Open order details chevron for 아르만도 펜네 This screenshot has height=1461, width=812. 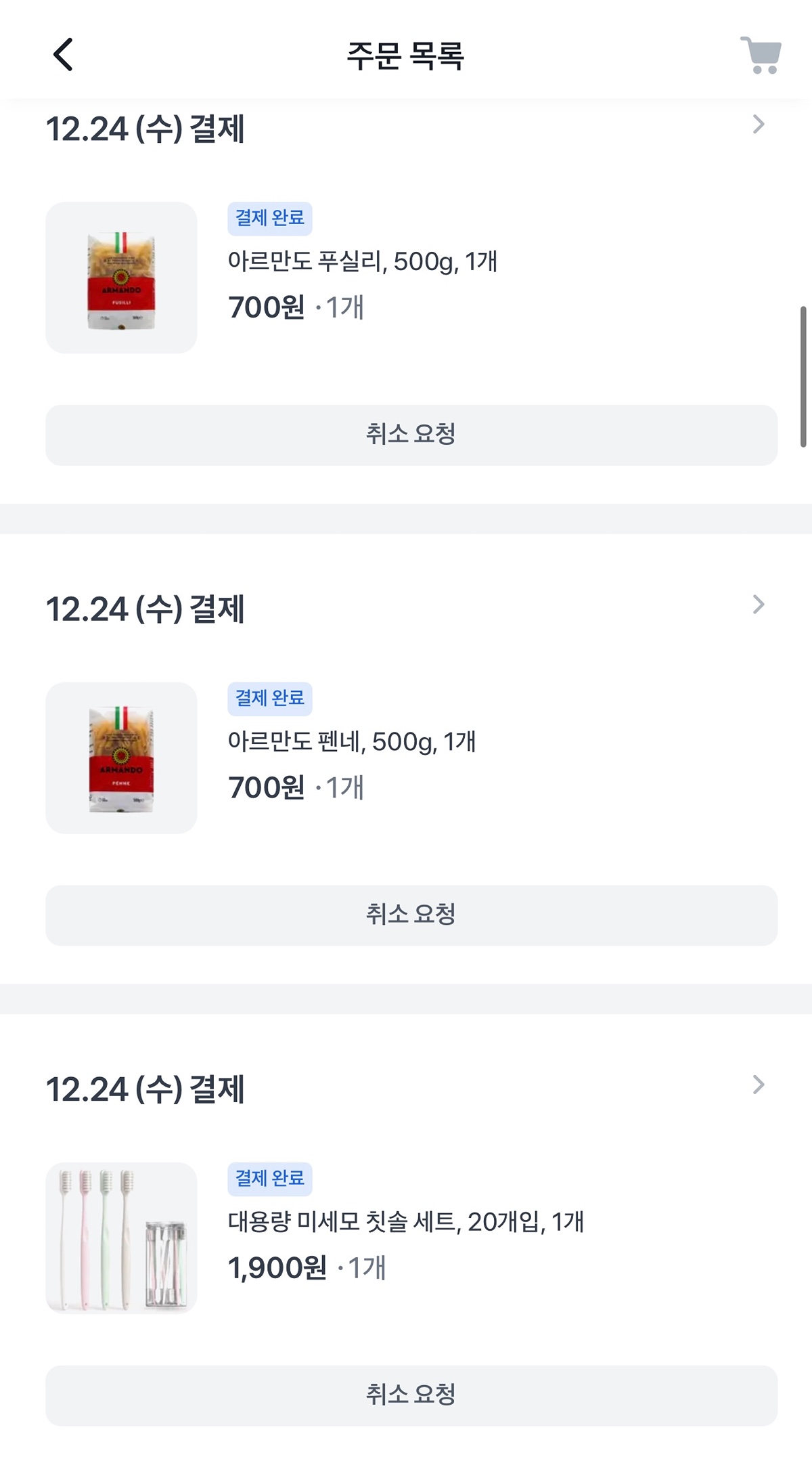(x=758, y=605)
